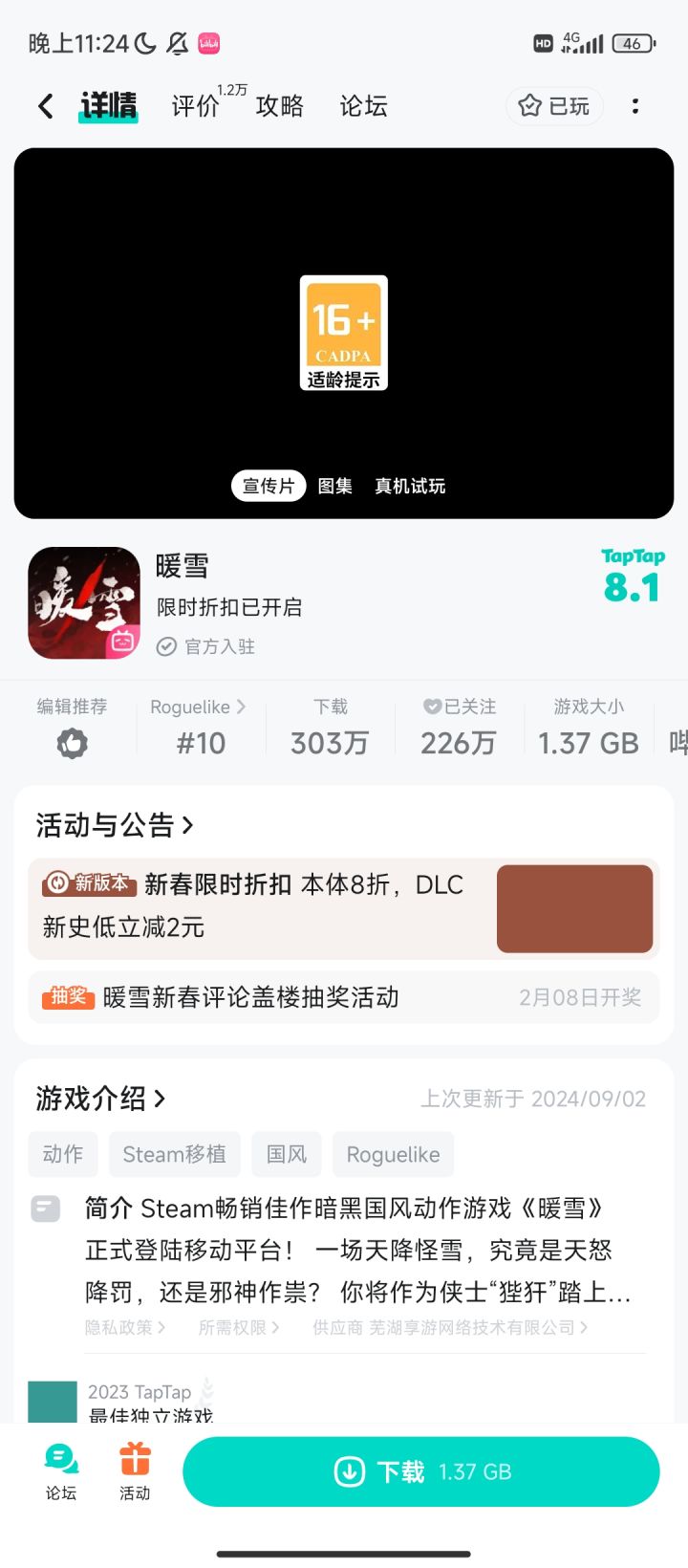Open the 暖雪新春评论盖楼抽奖活动 row
The image size is (688, 1568).
tap(250, 997)
